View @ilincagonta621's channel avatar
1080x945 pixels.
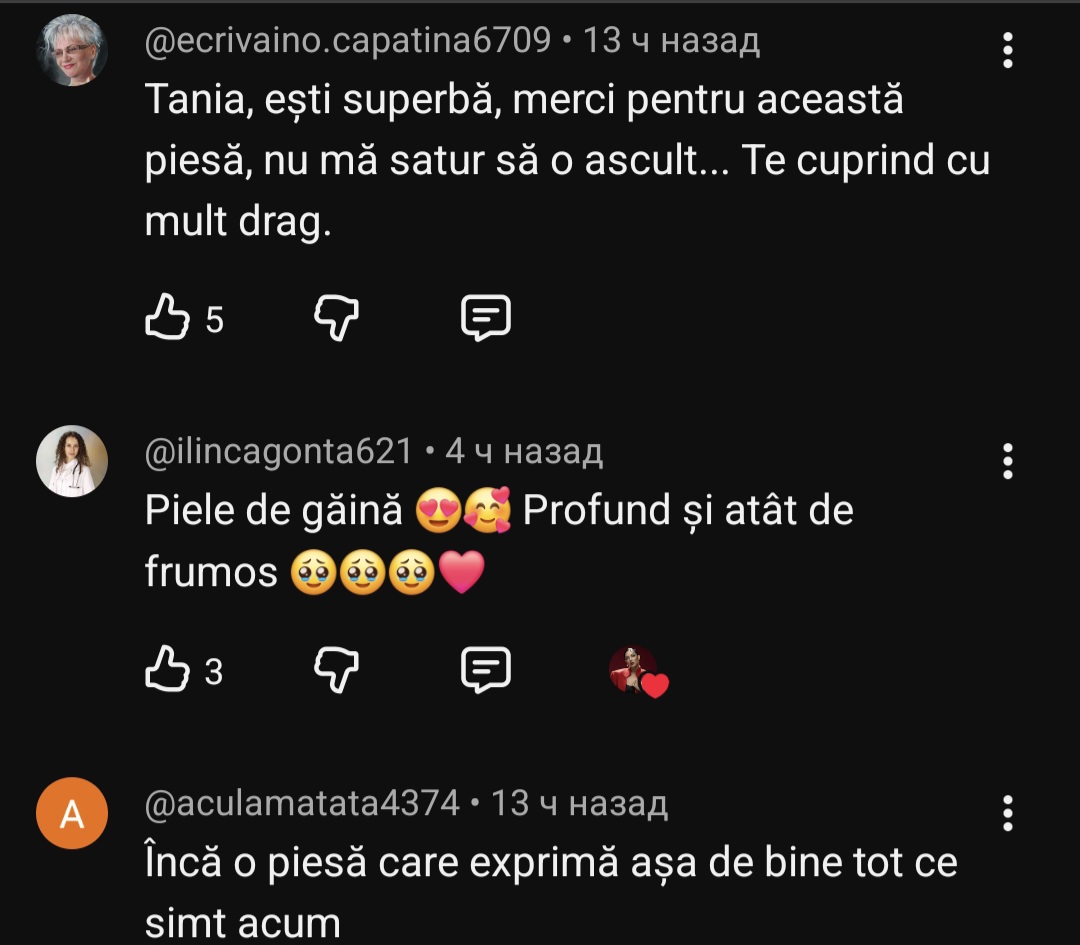72,461
